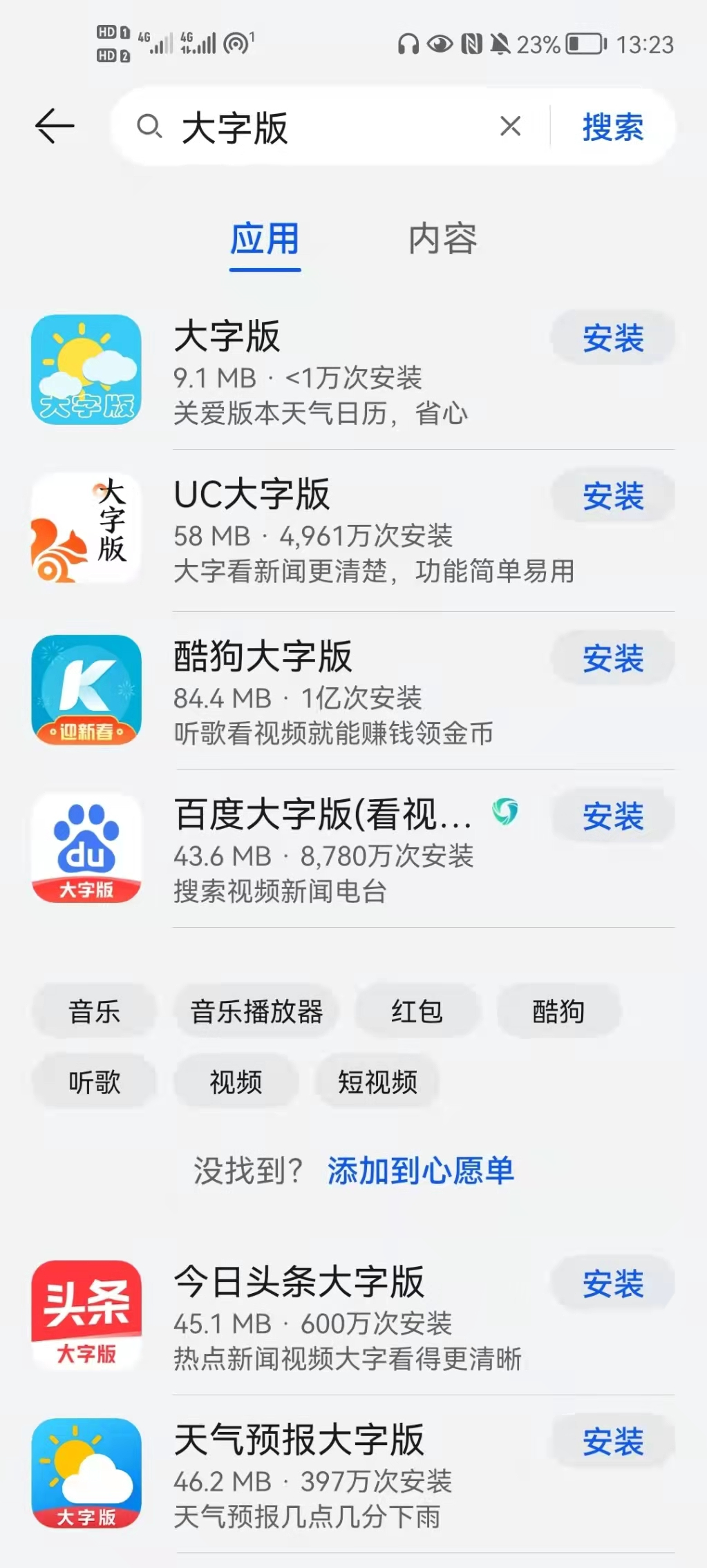The height and width of the screenshot is (1568, 707).
Task: Open the 添加到心愿单 link
Action: [x=420, y=1171]
